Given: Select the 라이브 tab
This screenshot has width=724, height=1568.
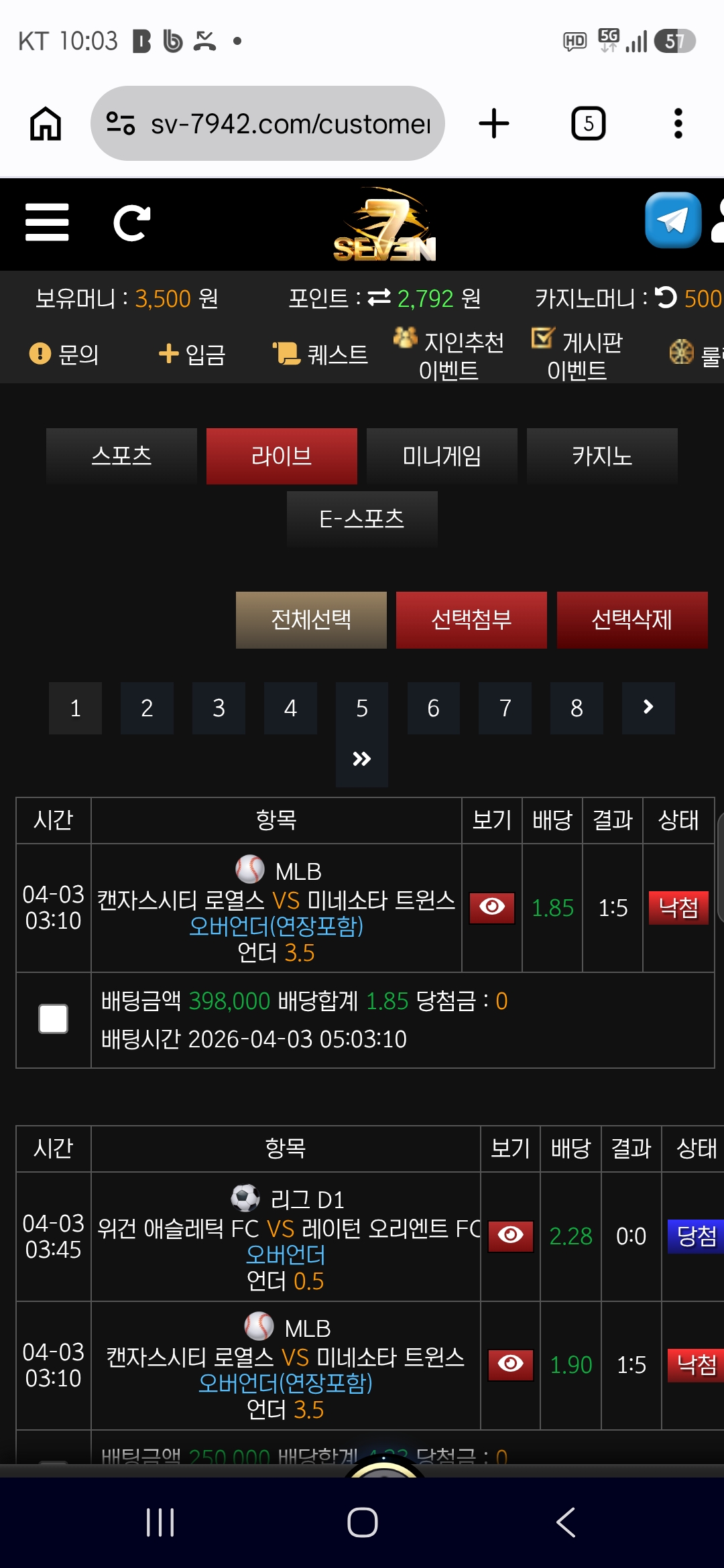Looking at the screenshot, I should pos(282,456).
